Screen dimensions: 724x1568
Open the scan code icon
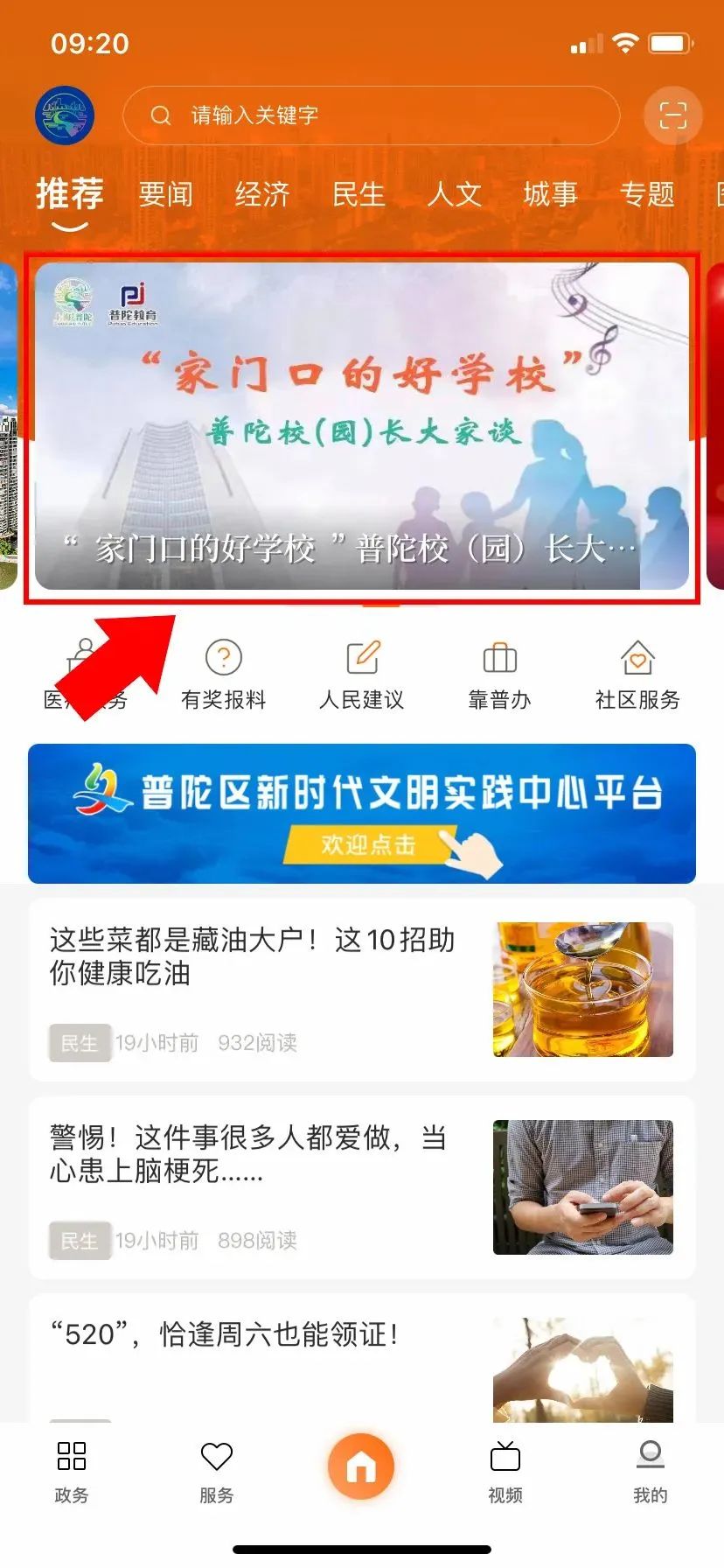click(672, 115)
